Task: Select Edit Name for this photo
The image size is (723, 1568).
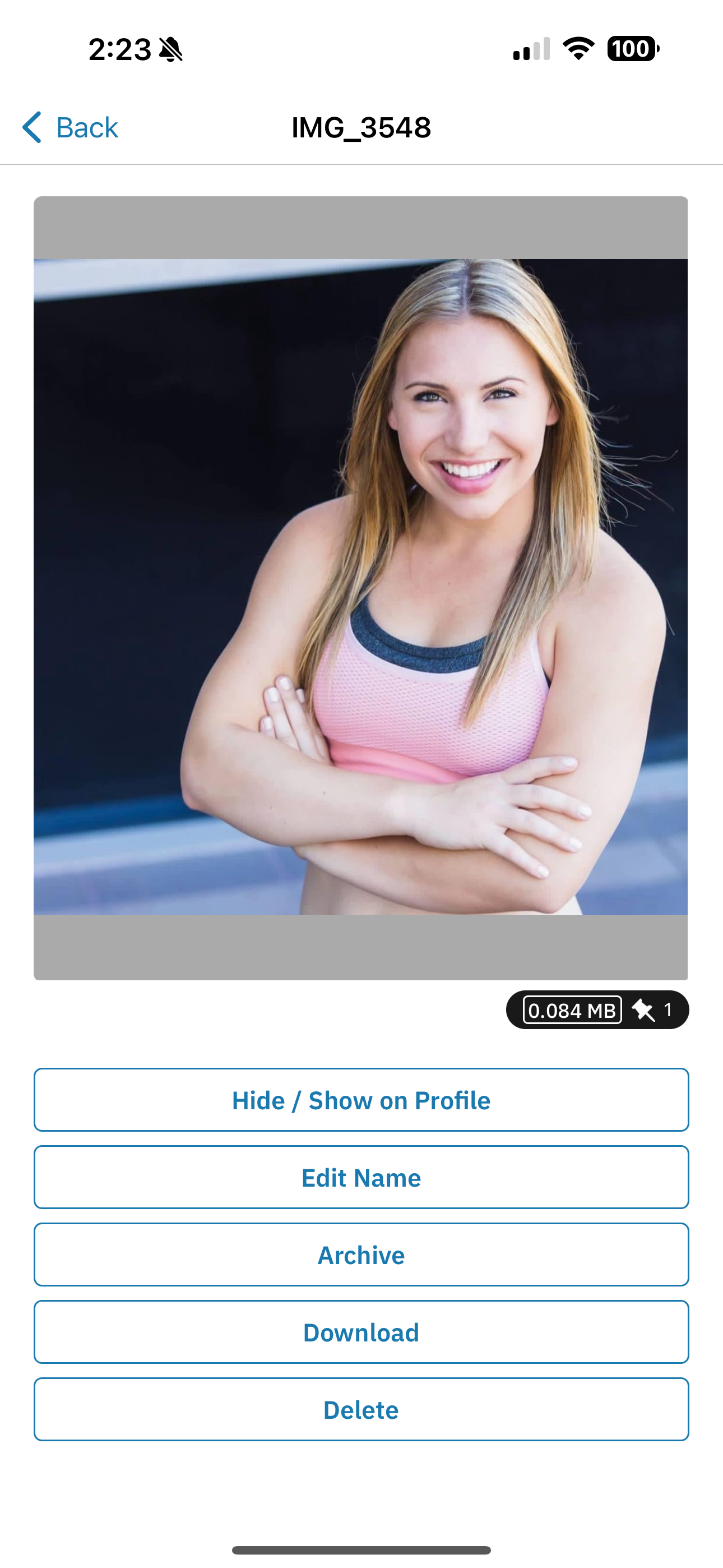Action: [x=361, y=1177]
